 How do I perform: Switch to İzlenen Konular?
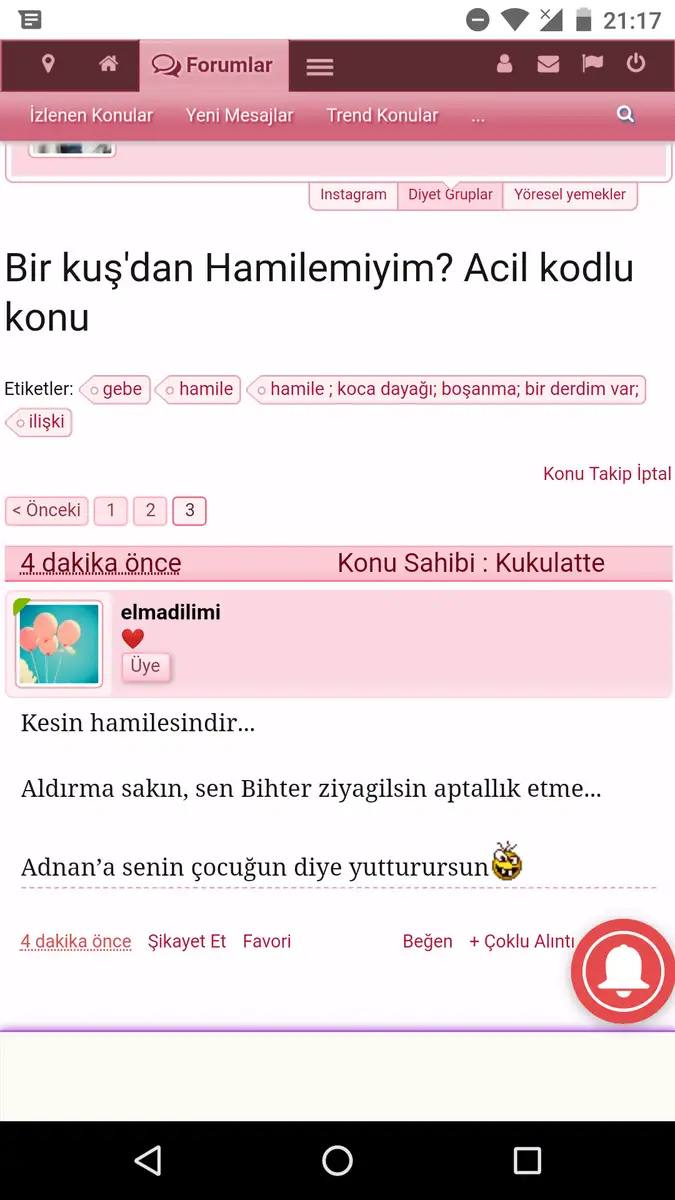pos(91,115)
